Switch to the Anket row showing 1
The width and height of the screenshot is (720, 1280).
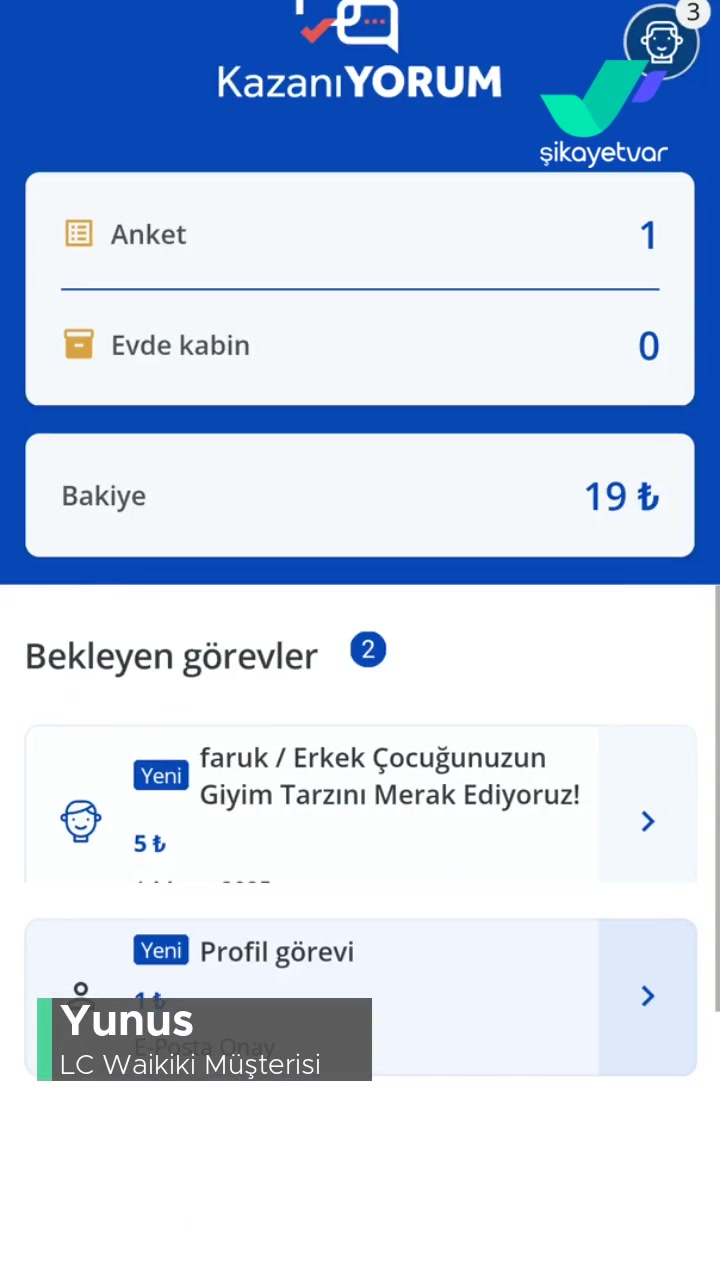point(360,233)
